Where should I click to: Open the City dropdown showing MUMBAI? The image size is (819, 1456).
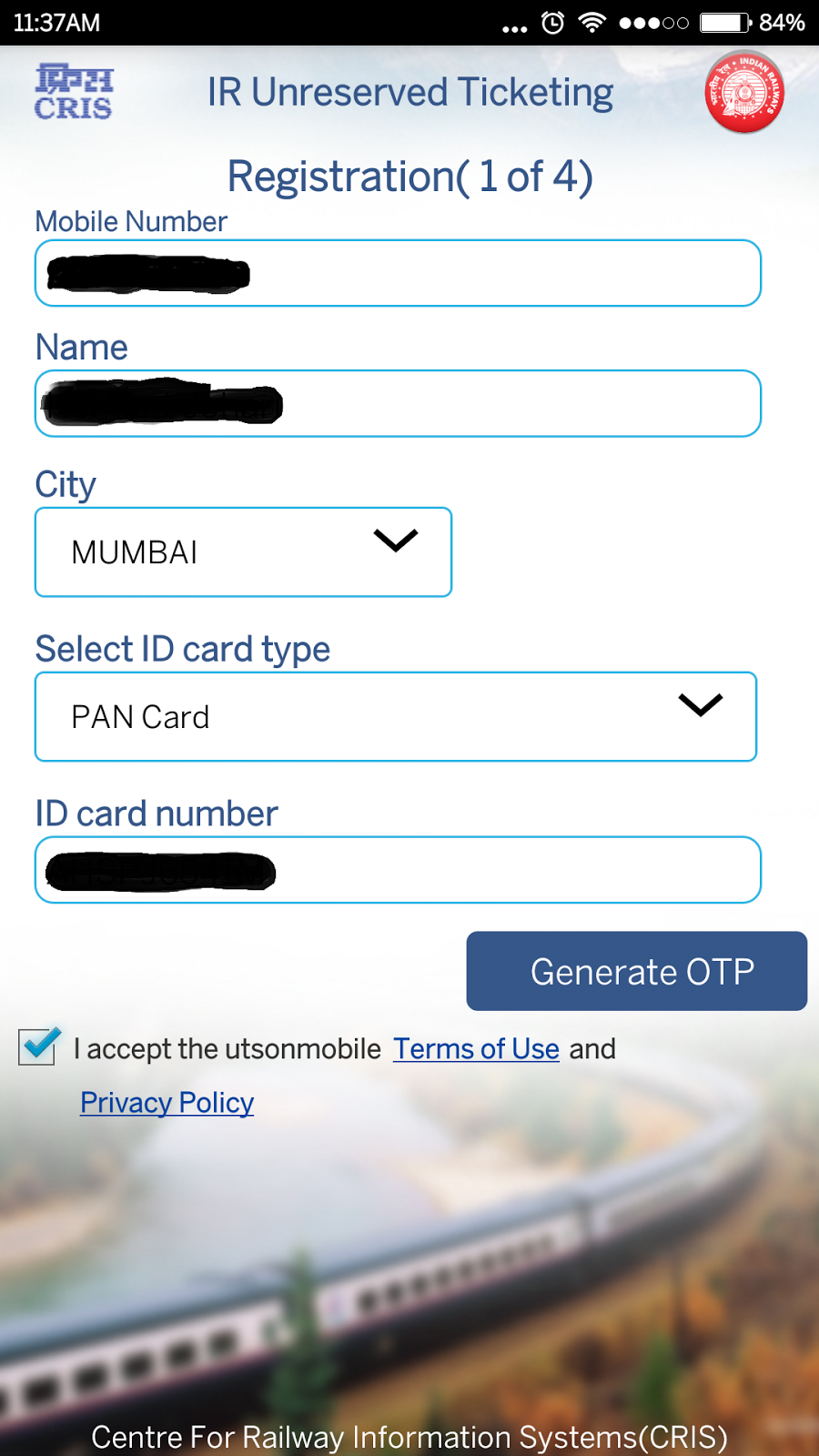(x=243, y=552)
